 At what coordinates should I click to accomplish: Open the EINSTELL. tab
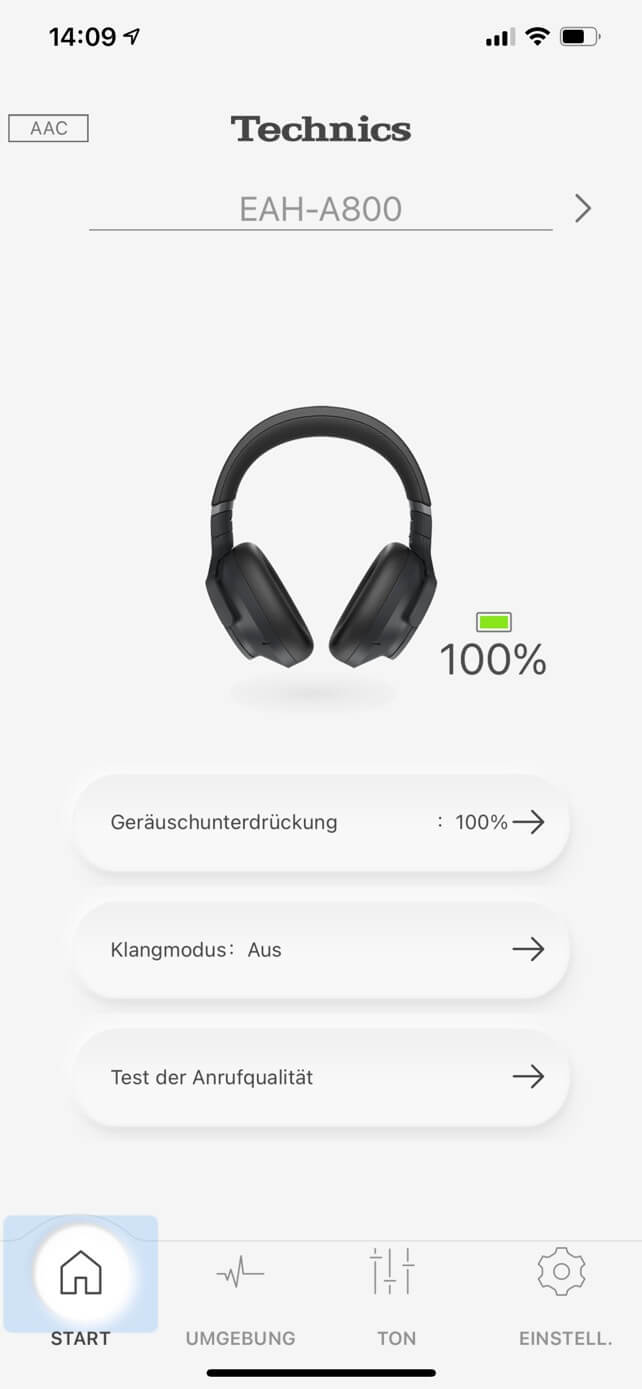[x=561, y=1290]
